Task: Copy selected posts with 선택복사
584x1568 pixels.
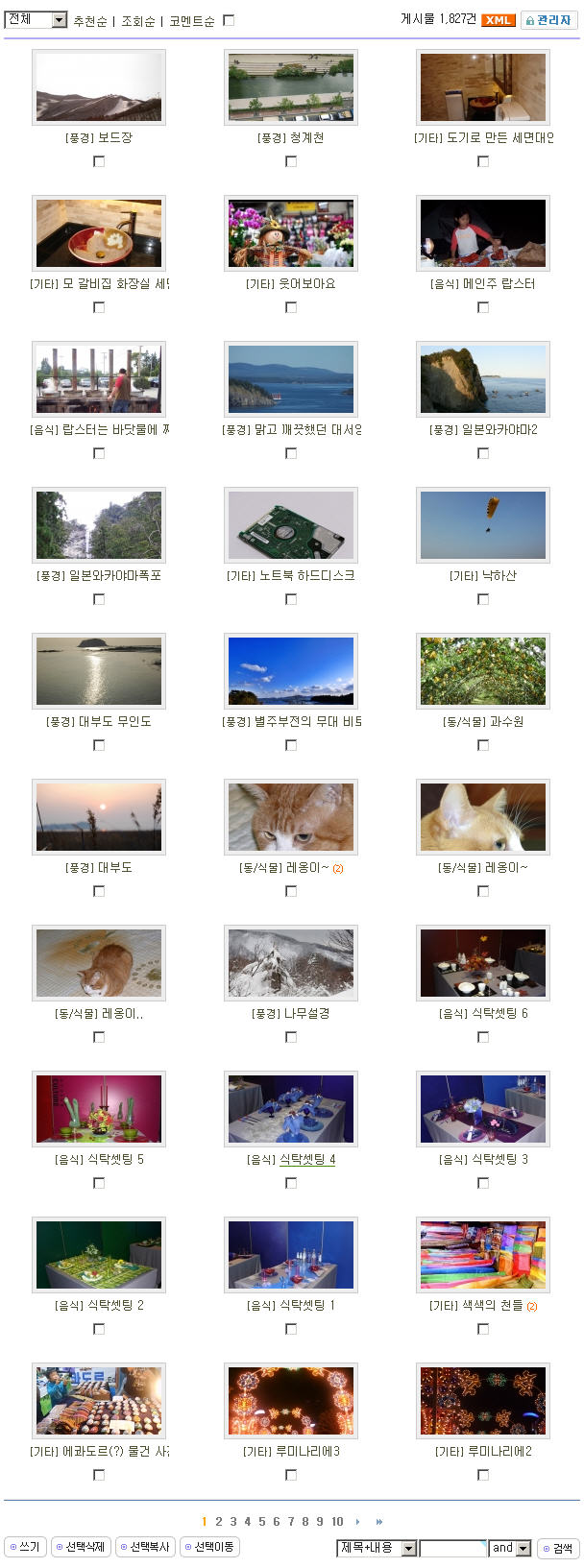Action: (x=145, y=1547)
